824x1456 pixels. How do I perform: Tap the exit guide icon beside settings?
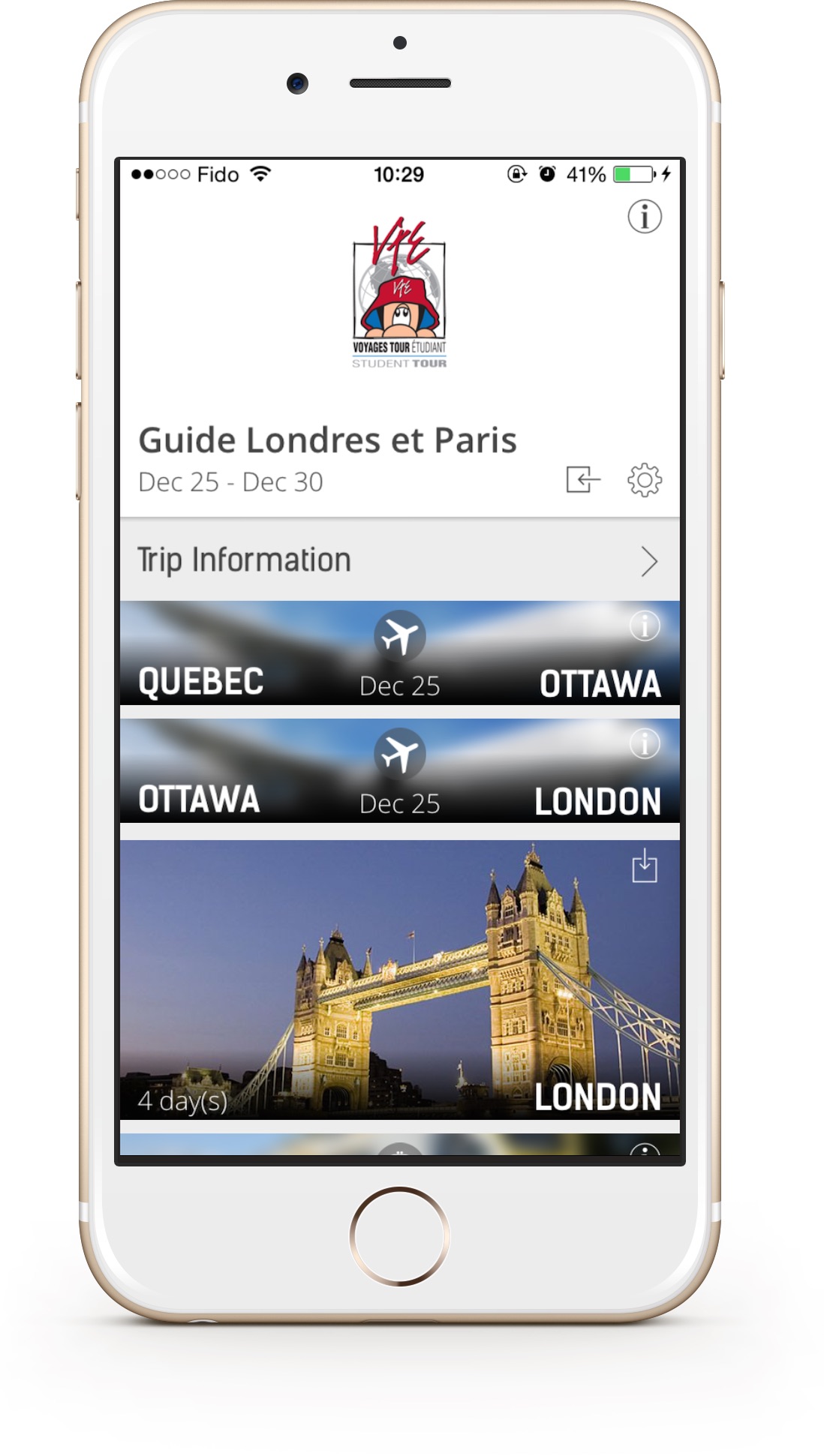583,479
